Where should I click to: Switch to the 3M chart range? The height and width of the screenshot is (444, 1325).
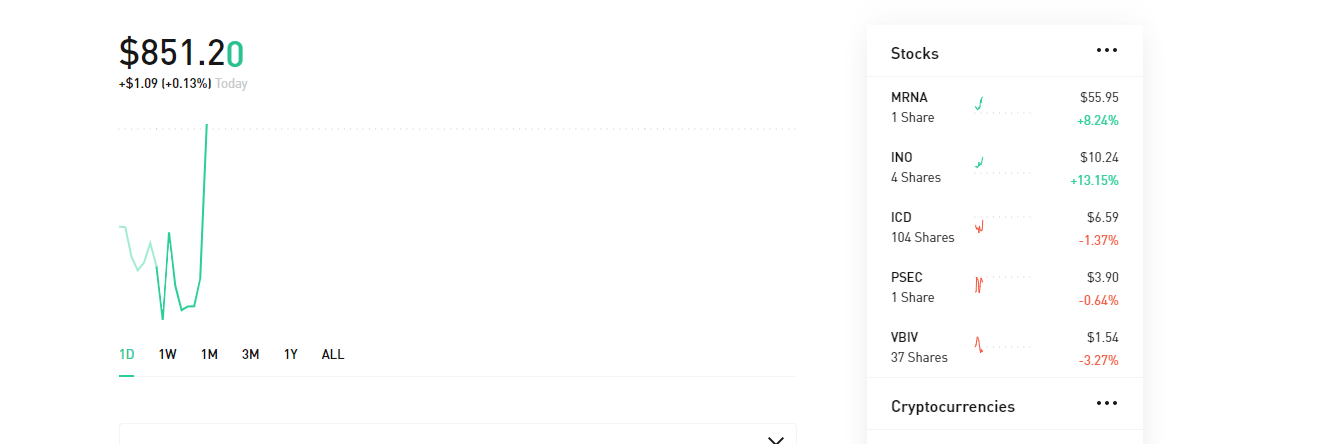tap(250, 354)
